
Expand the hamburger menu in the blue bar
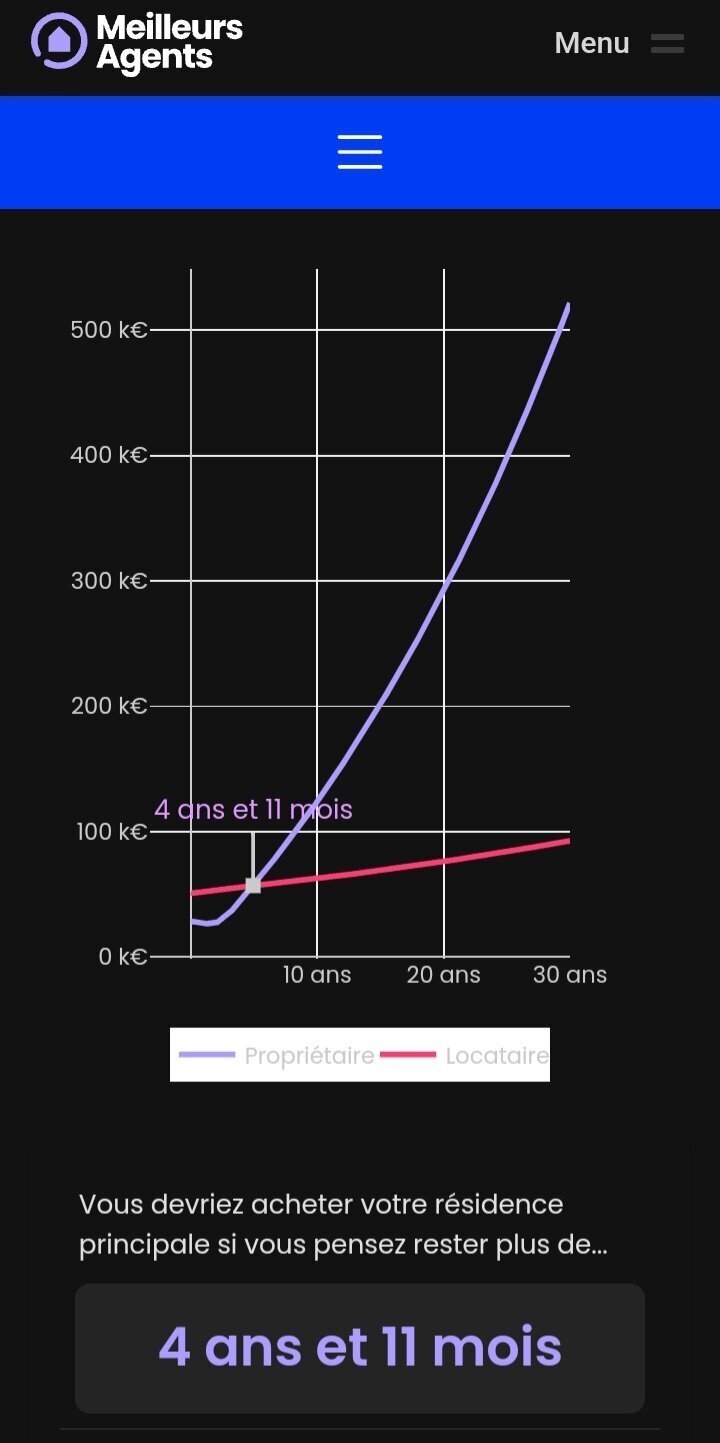click(360, 152)
